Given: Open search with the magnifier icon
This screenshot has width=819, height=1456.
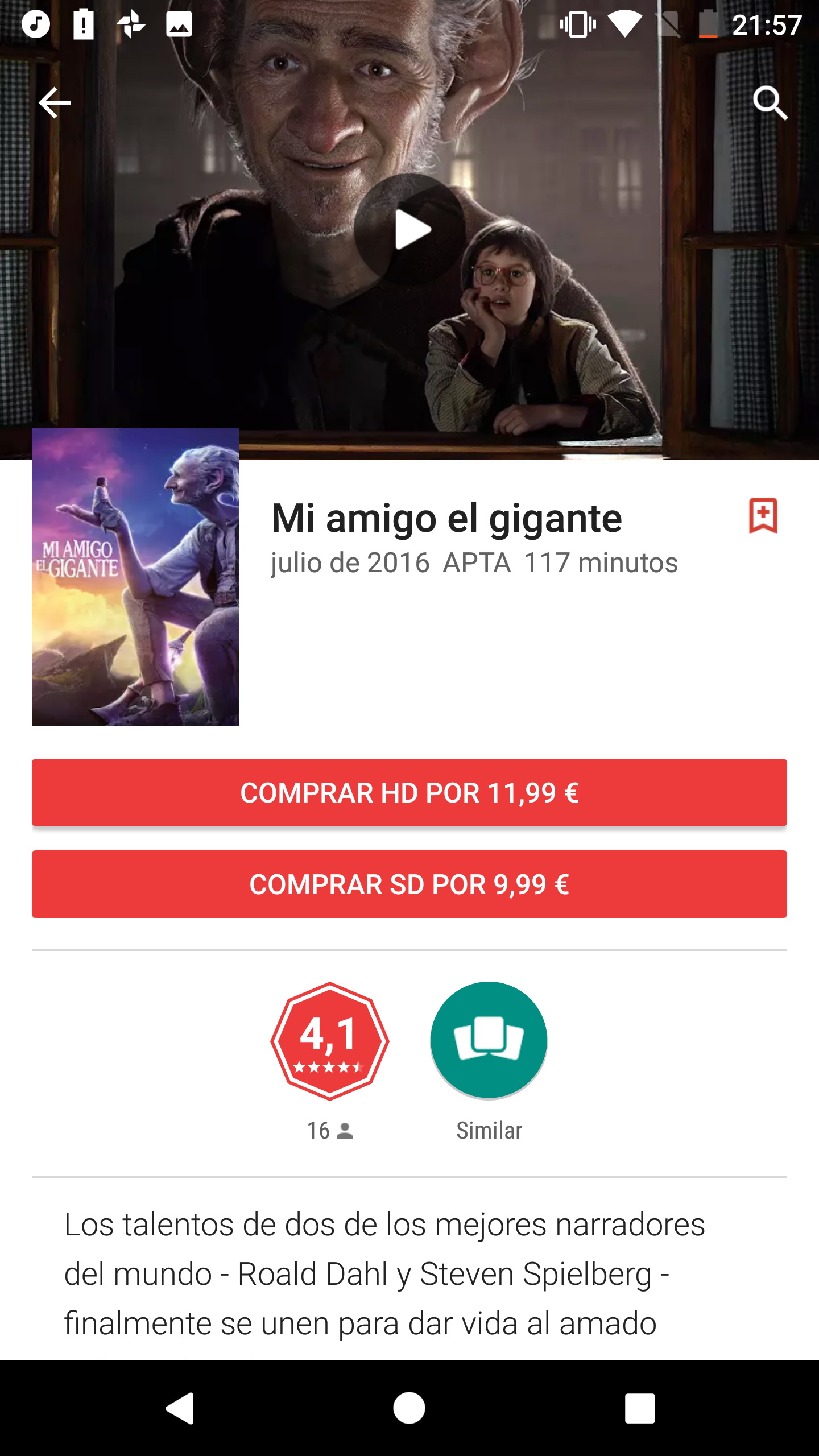Looking at the screenshot, I should 770,103.
